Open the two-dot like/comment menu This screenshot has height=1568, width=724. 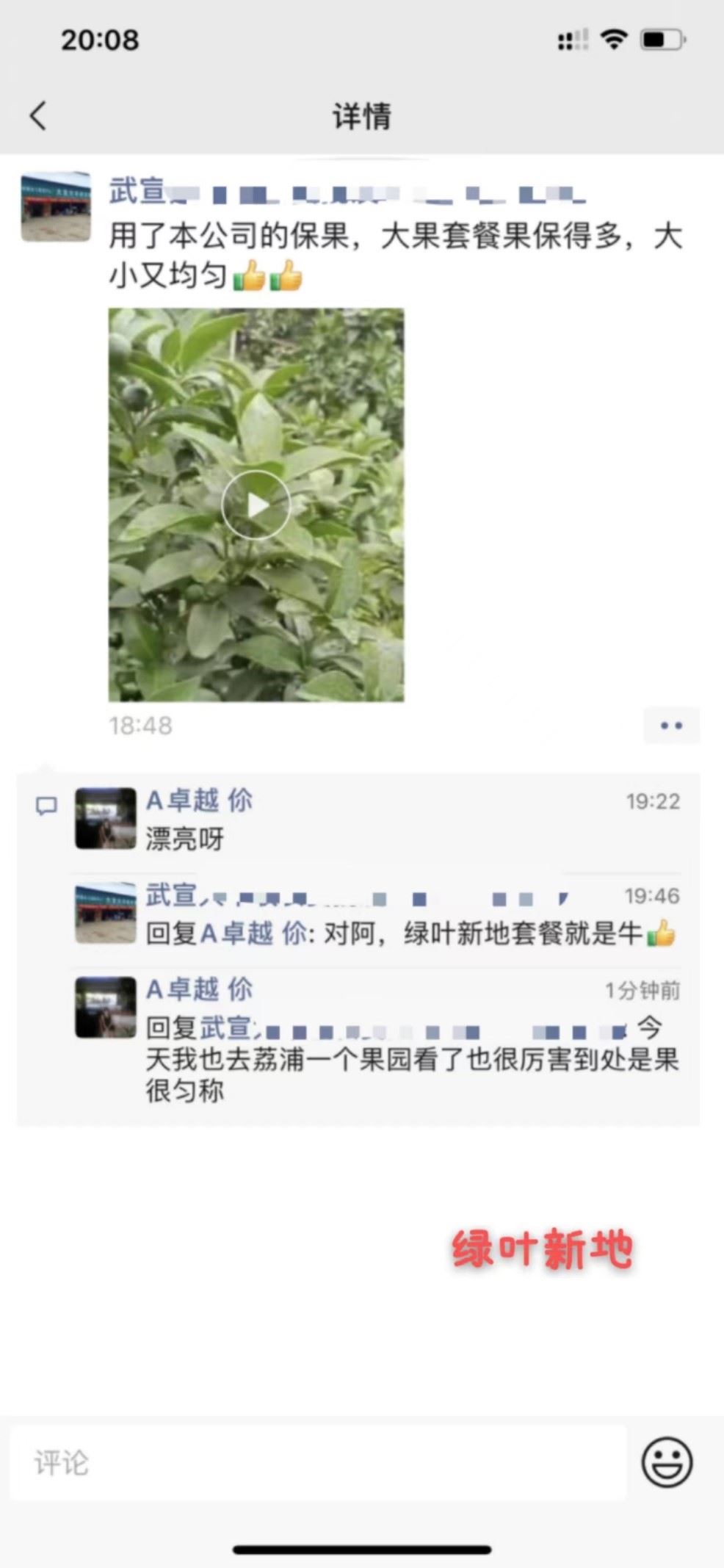click(671, 726)
